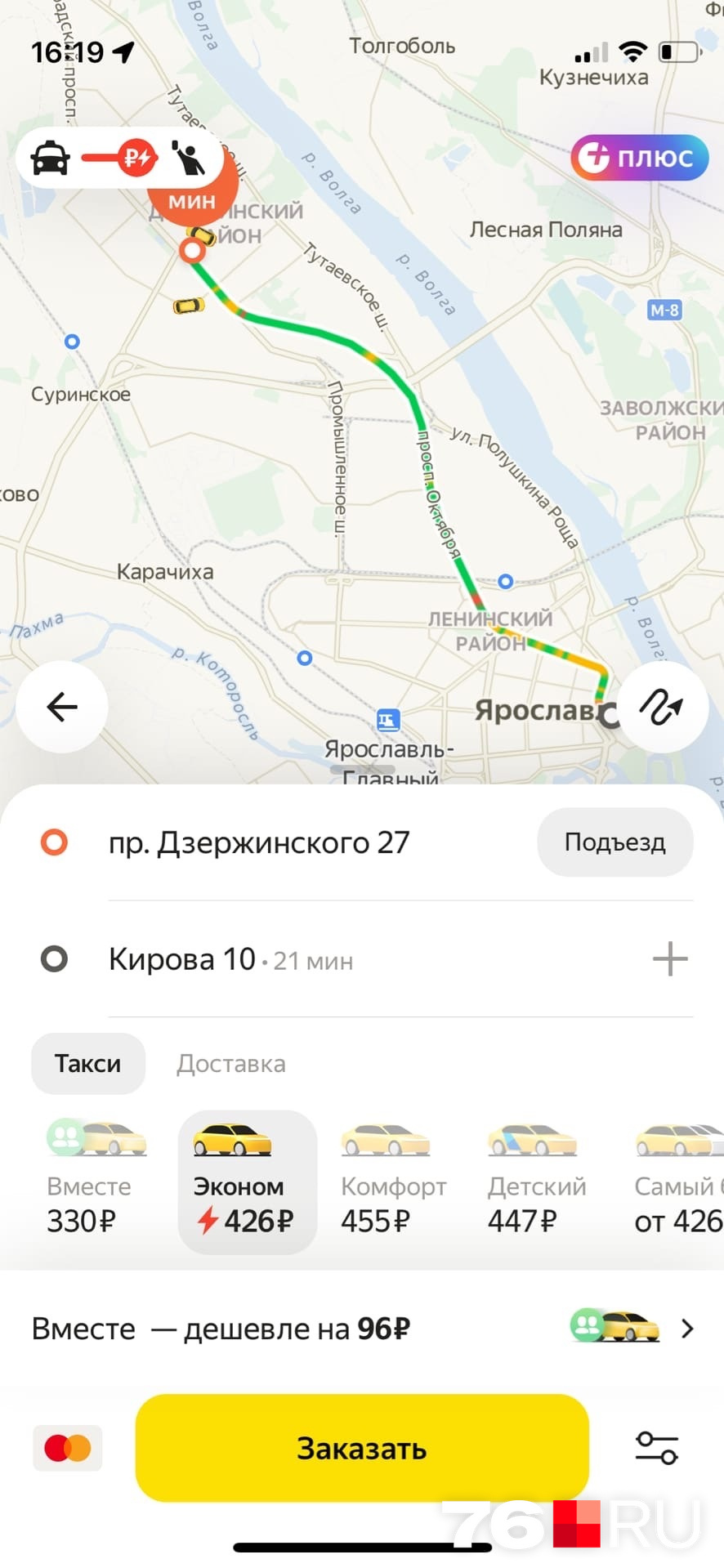Select the Такси tab
The image size is (724, 1568).
(x=87, y=1064)
